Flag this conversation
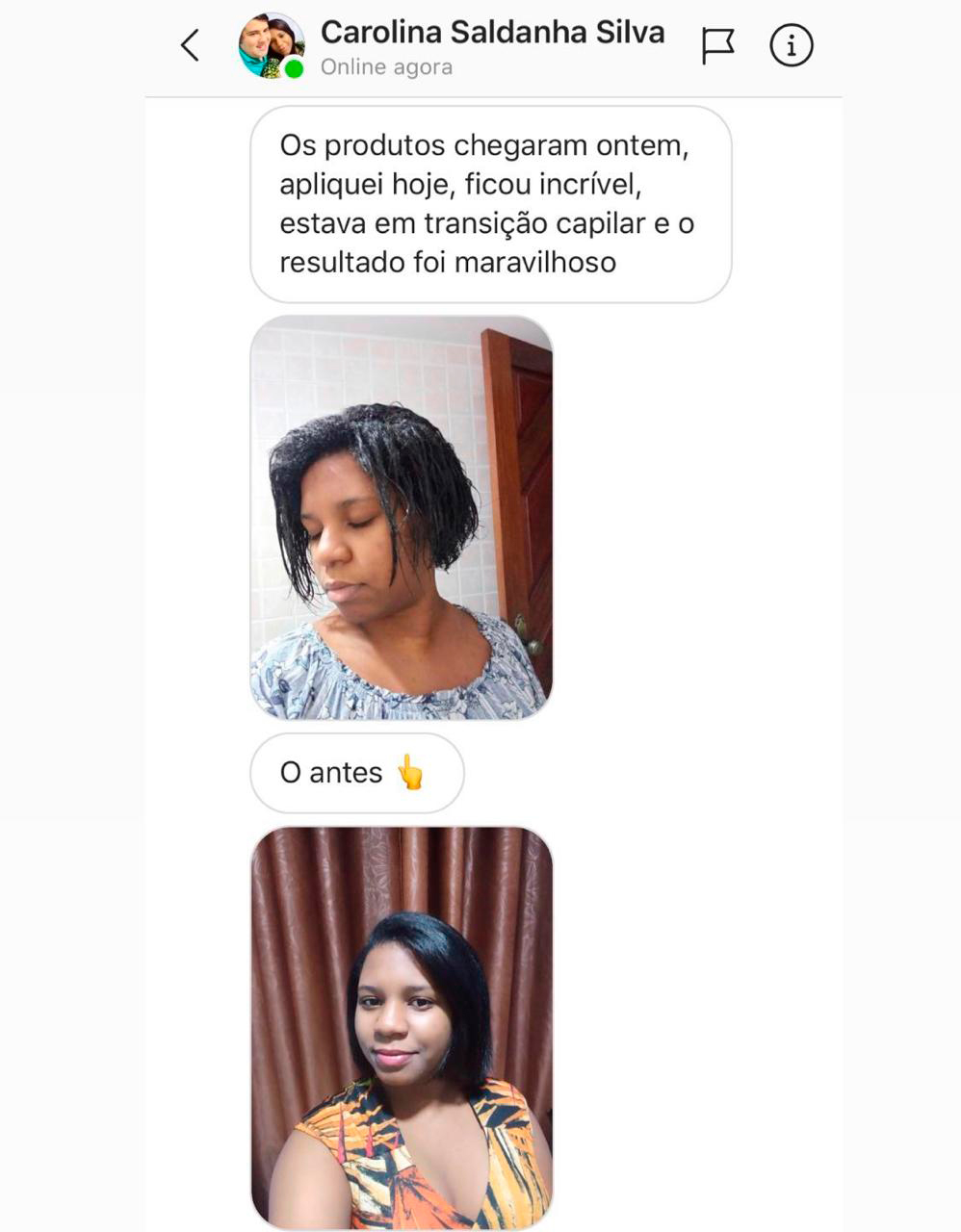Image resolution: width=961 pixels, height=1232 pixels. [717, 45]
